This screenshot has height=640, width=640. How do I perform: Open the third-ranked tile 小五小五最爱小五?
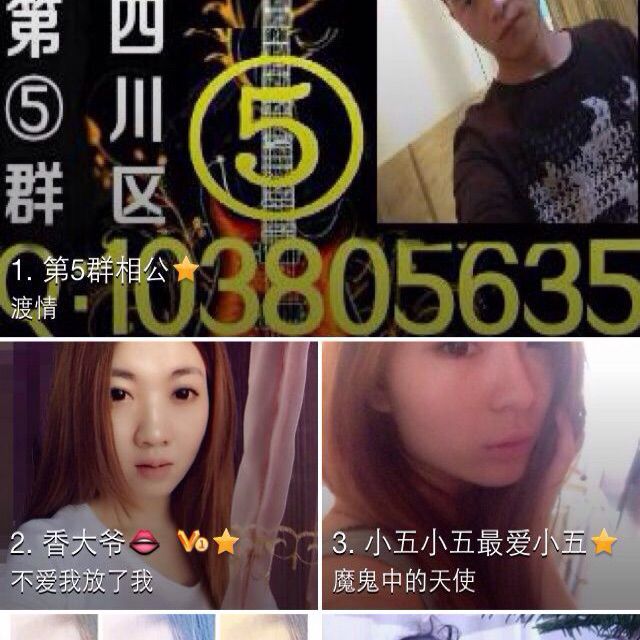[481, 476]
